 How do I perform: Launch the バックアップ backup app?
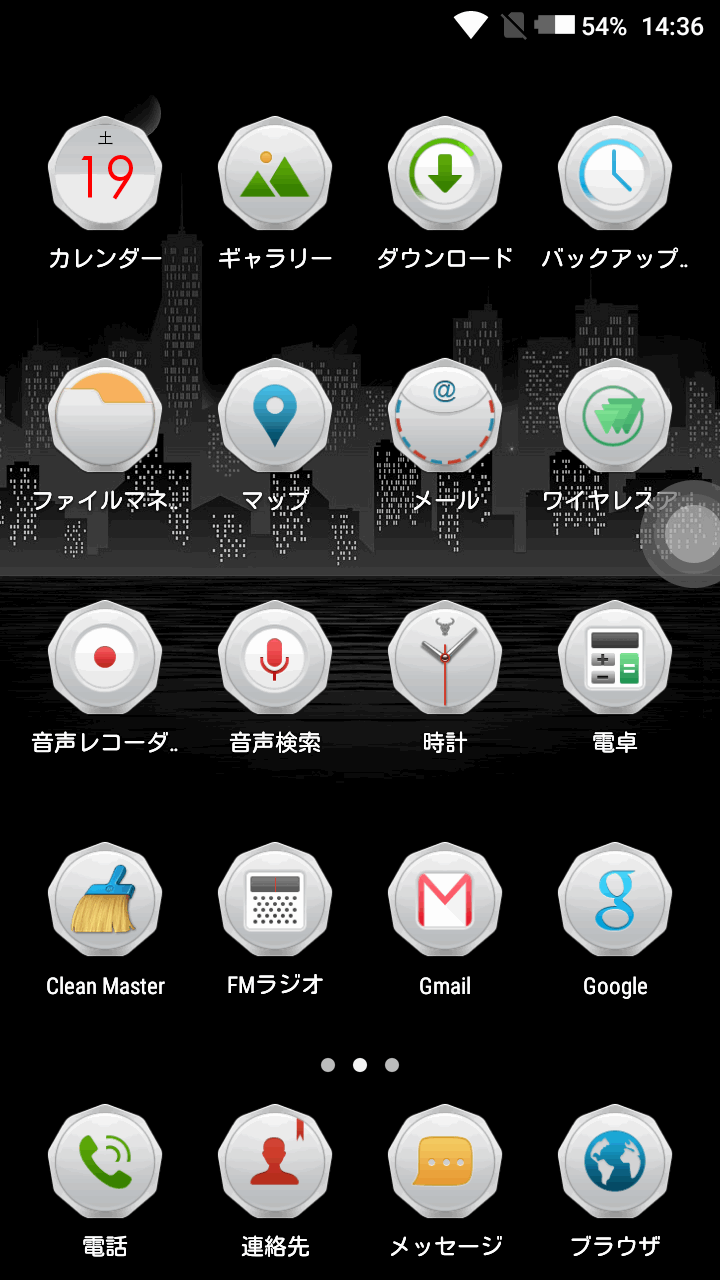coord(615,175)
